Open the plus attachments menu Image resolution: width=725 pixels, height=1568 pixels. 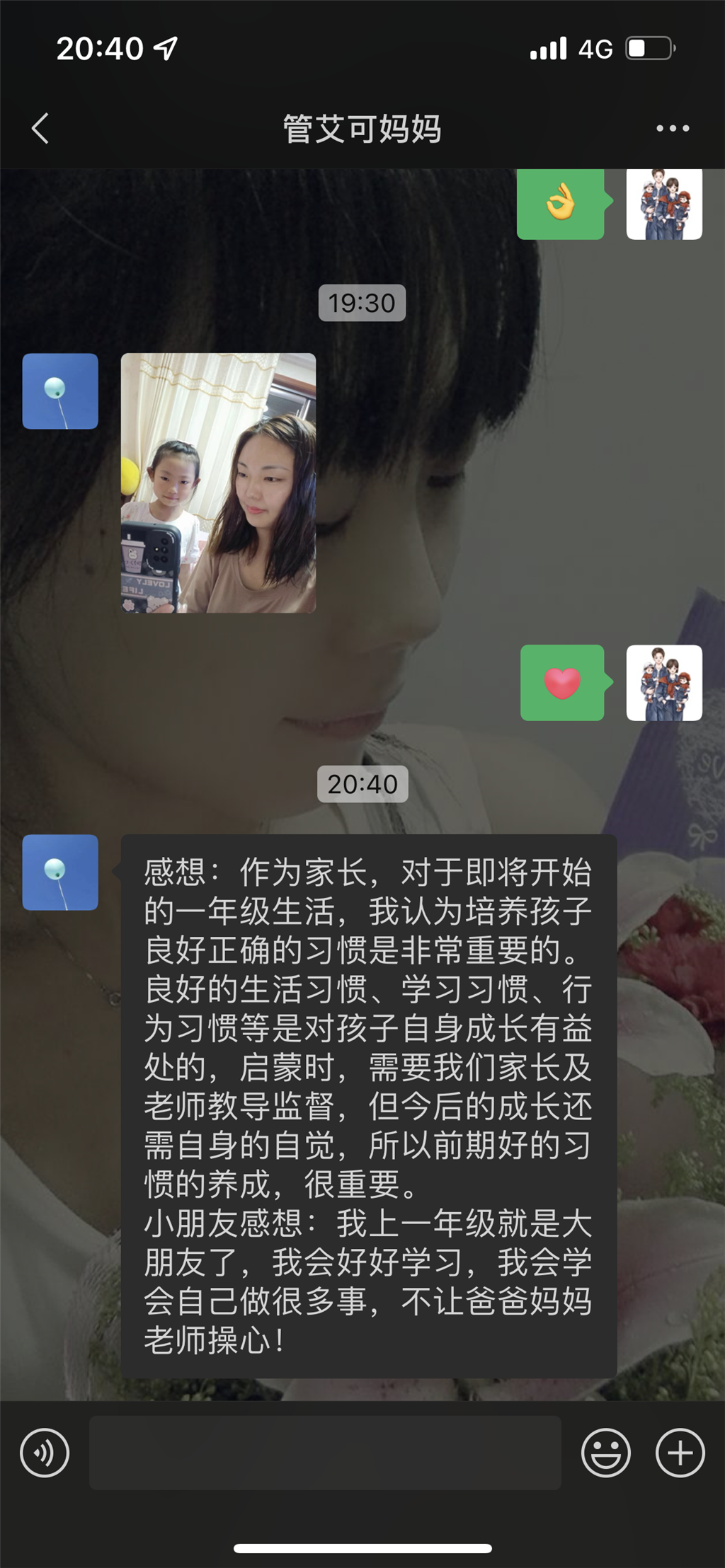coord(680,1453)
